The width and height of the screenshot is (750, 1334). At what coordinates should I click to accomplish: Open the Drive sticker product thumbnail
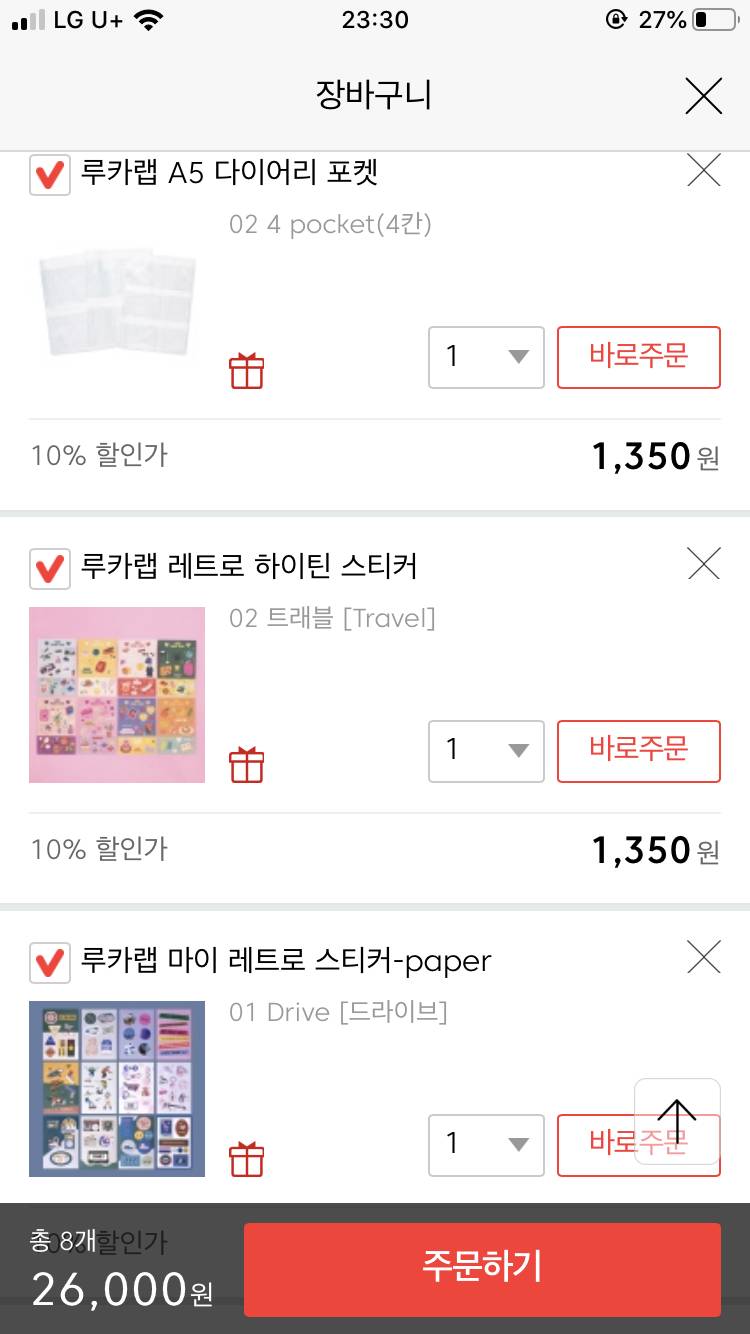tap(116, 1088)
